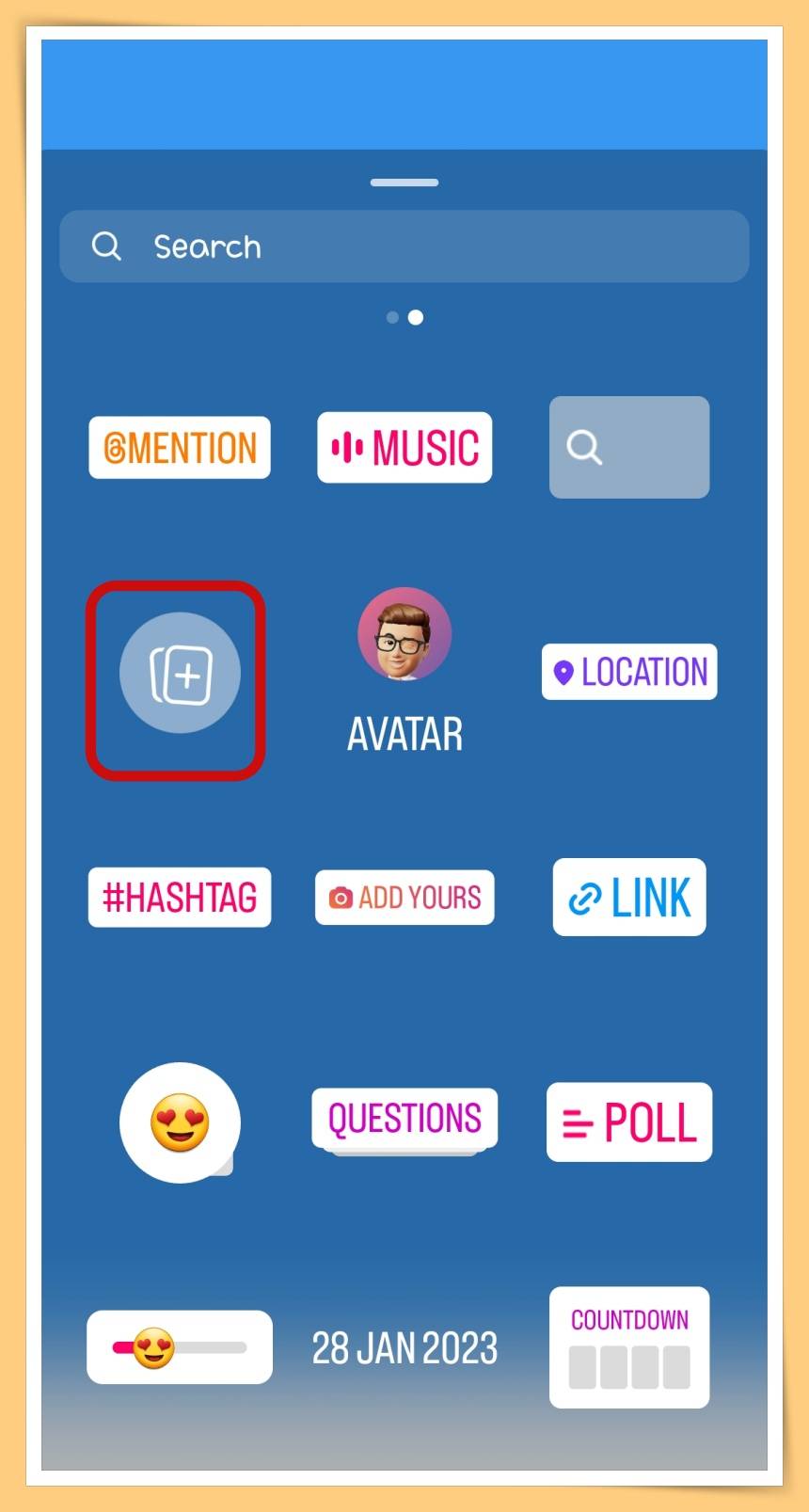The image size is (809, 1512).
Task: Add a Questions sticker
Action: [x=404, y=1120]
